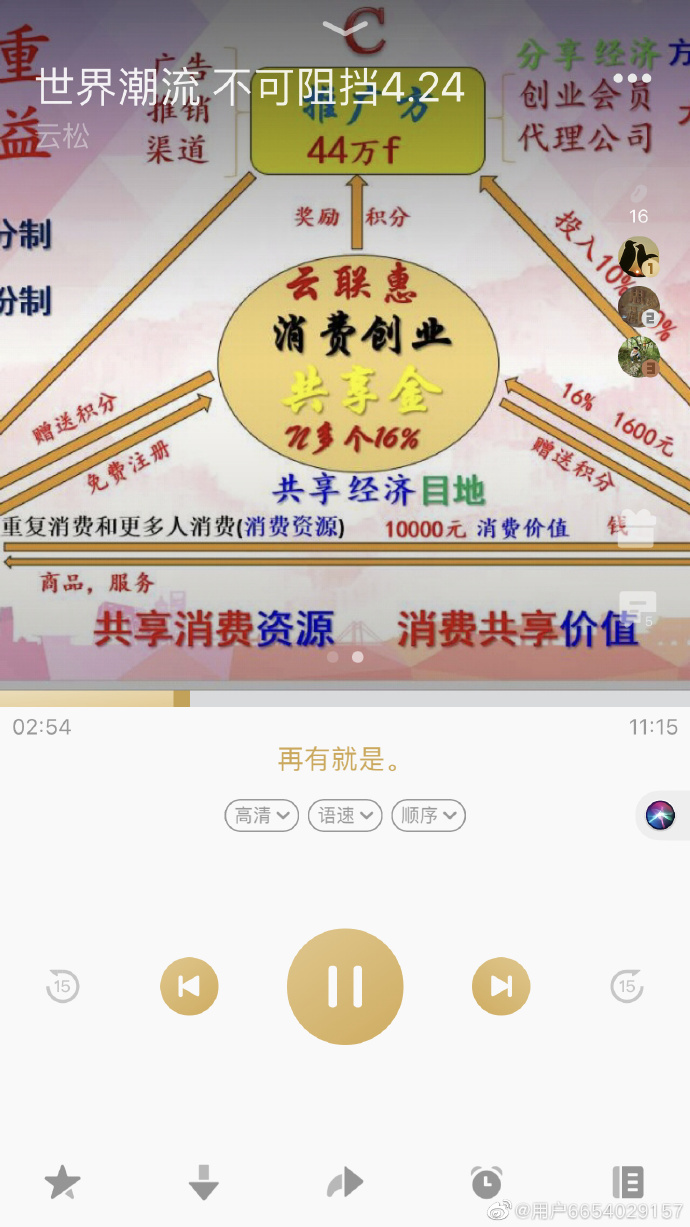The image size is (690, 1227).
Task: Tap the floating Siri button
Action: pyautogui.click(x=660, y=815)
